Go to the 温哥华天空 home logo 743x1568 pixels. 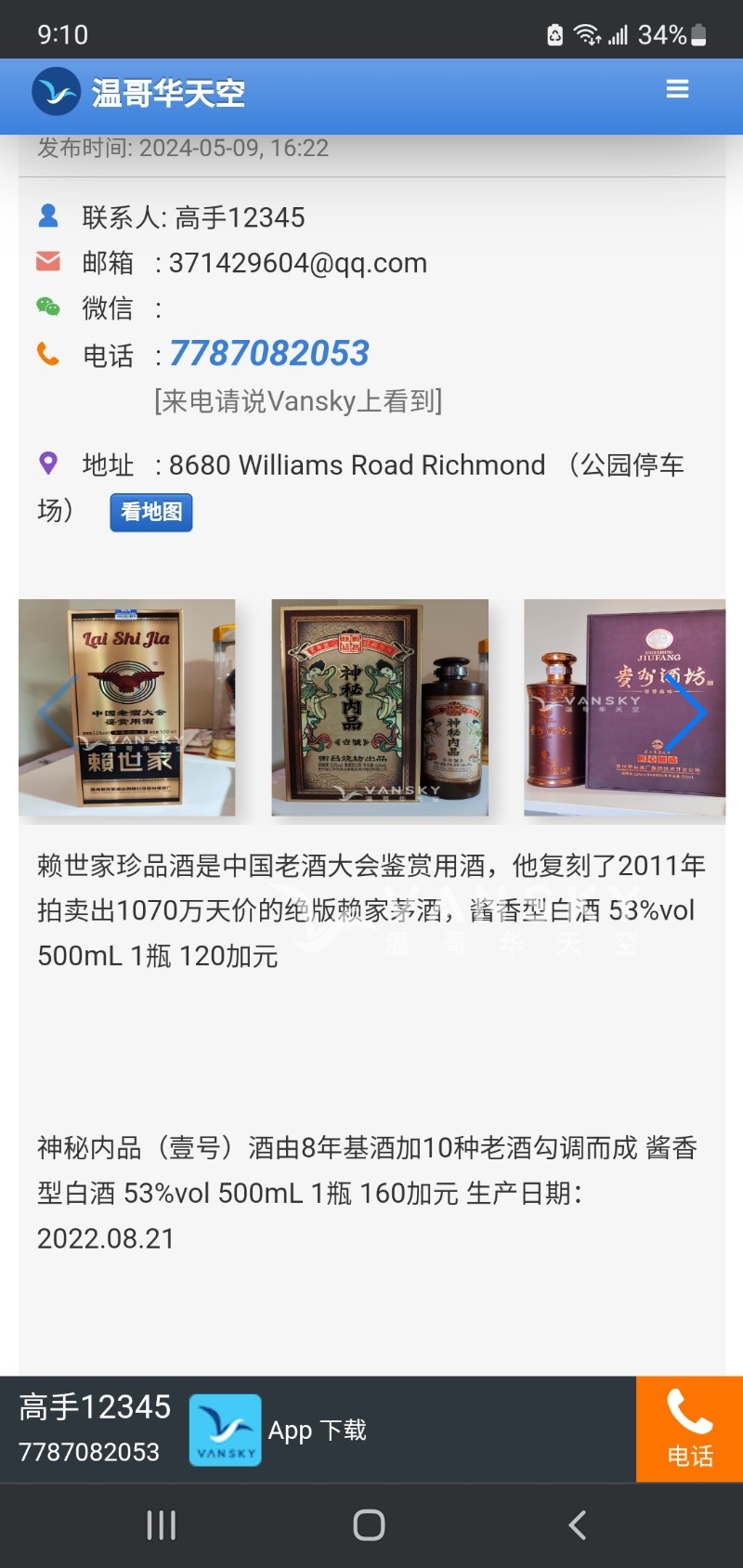(x=139, y=92)
